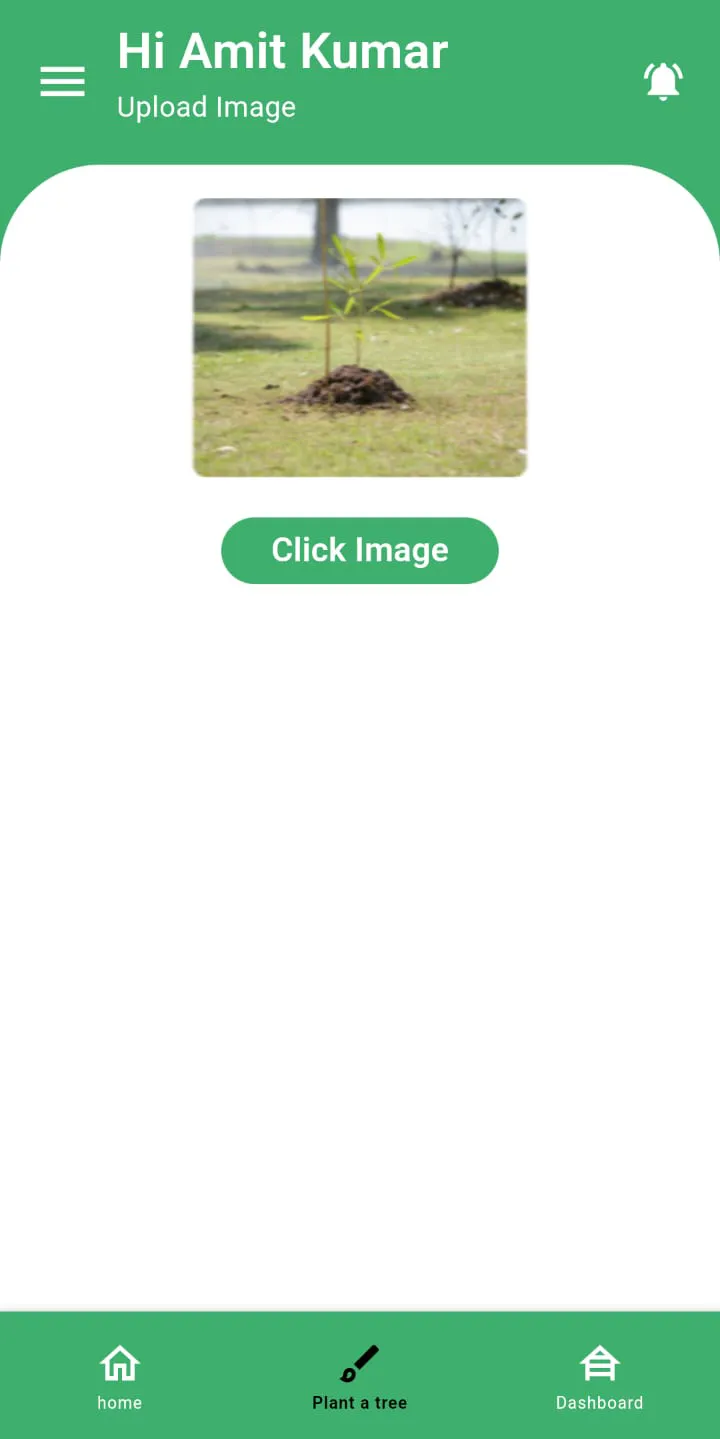Open the hamburger drawer menu

point(62,81)
